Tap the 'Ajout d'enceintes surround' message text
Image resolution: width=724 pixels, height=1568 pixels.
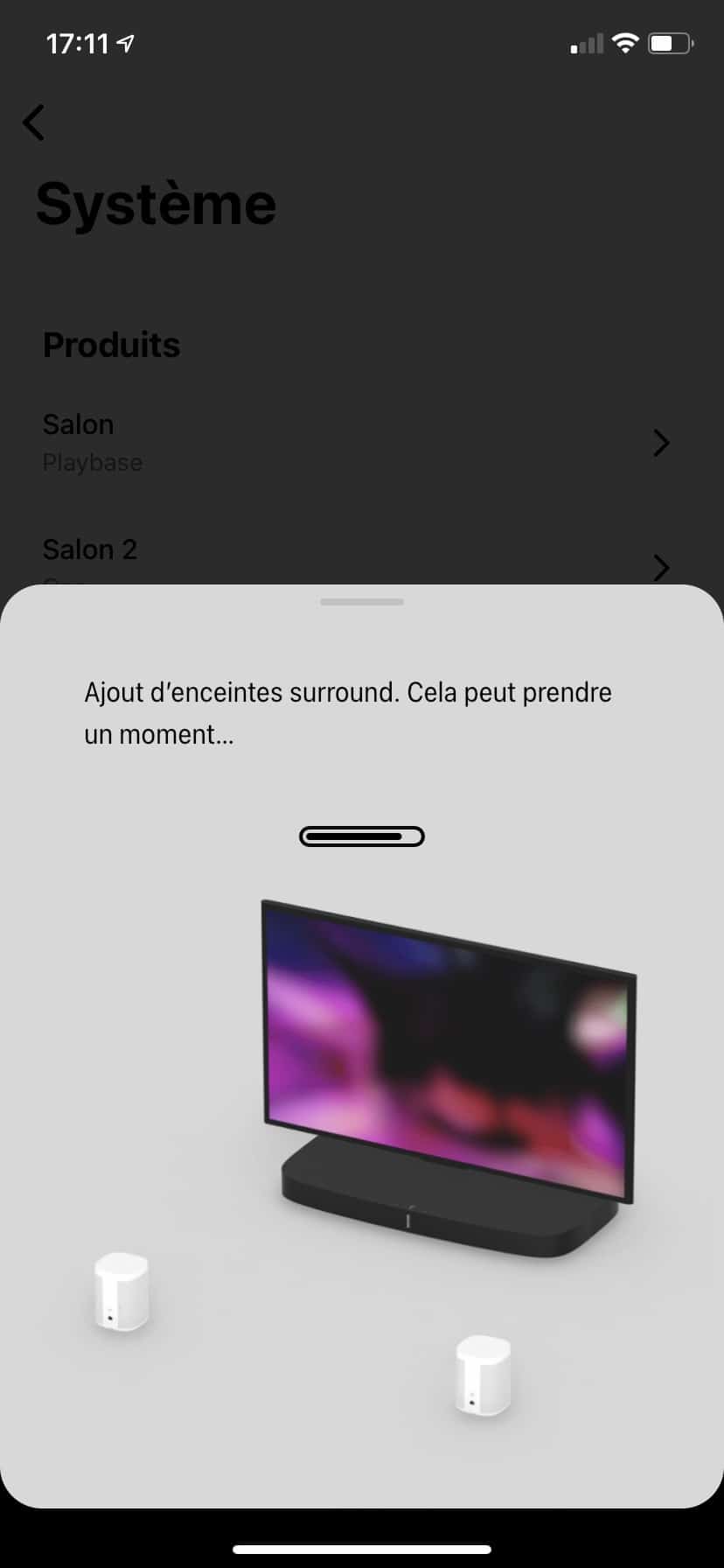click(x=348, y=712)
